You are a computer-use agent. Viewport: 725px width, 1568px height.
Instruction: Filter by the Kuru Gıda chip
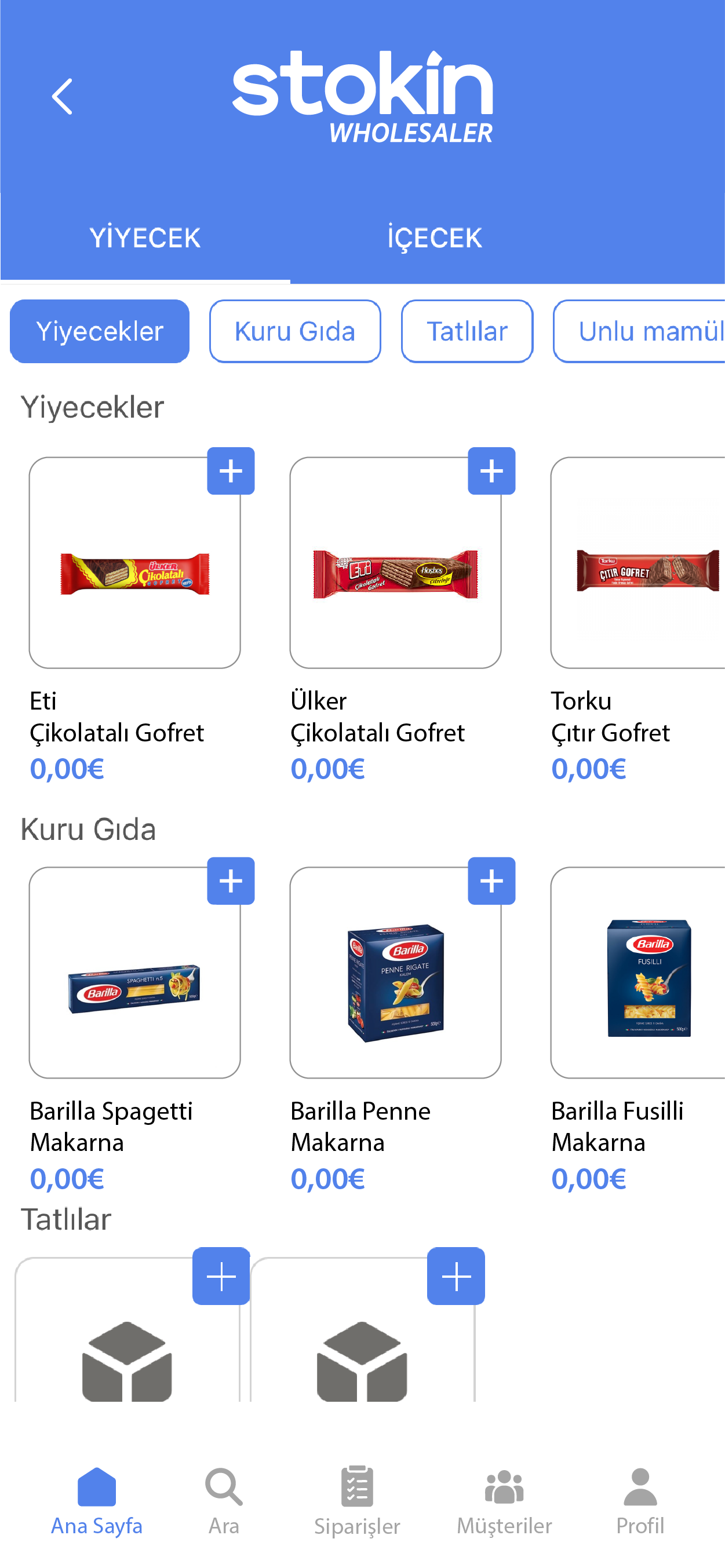(x=295, y=331)
